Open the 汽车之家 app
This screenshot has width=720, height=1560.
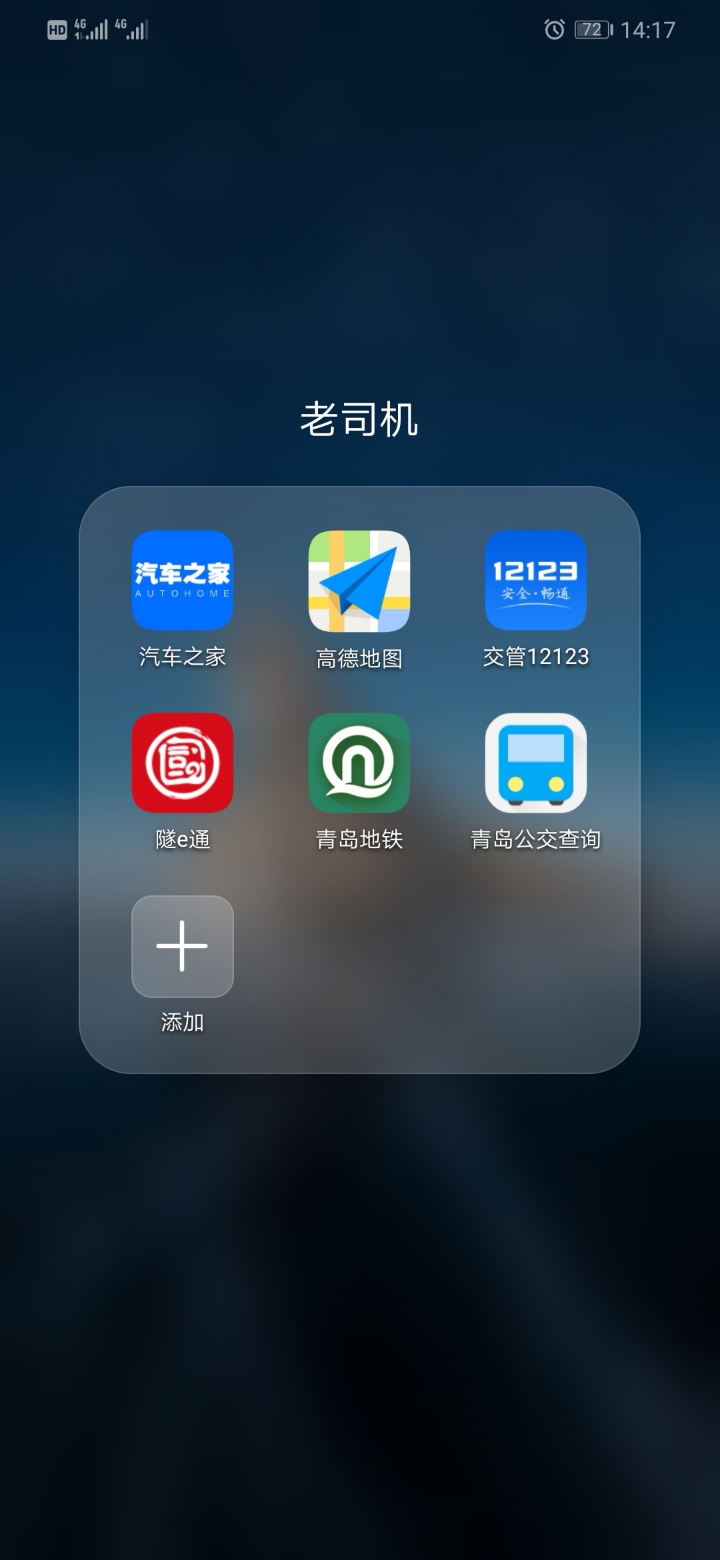coord(181,580)
